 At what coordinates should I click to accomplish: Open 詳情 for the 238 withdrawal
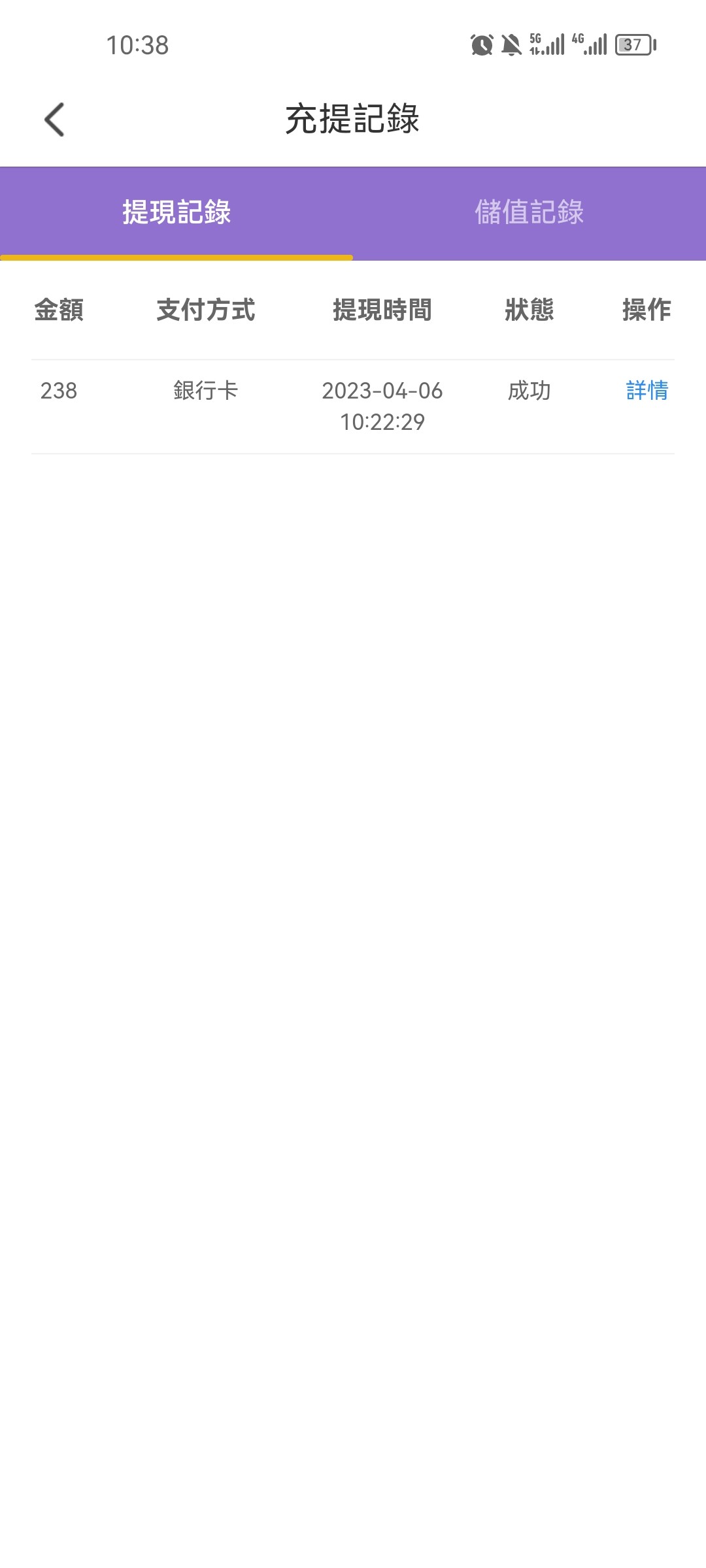click(x=647, y=391)
